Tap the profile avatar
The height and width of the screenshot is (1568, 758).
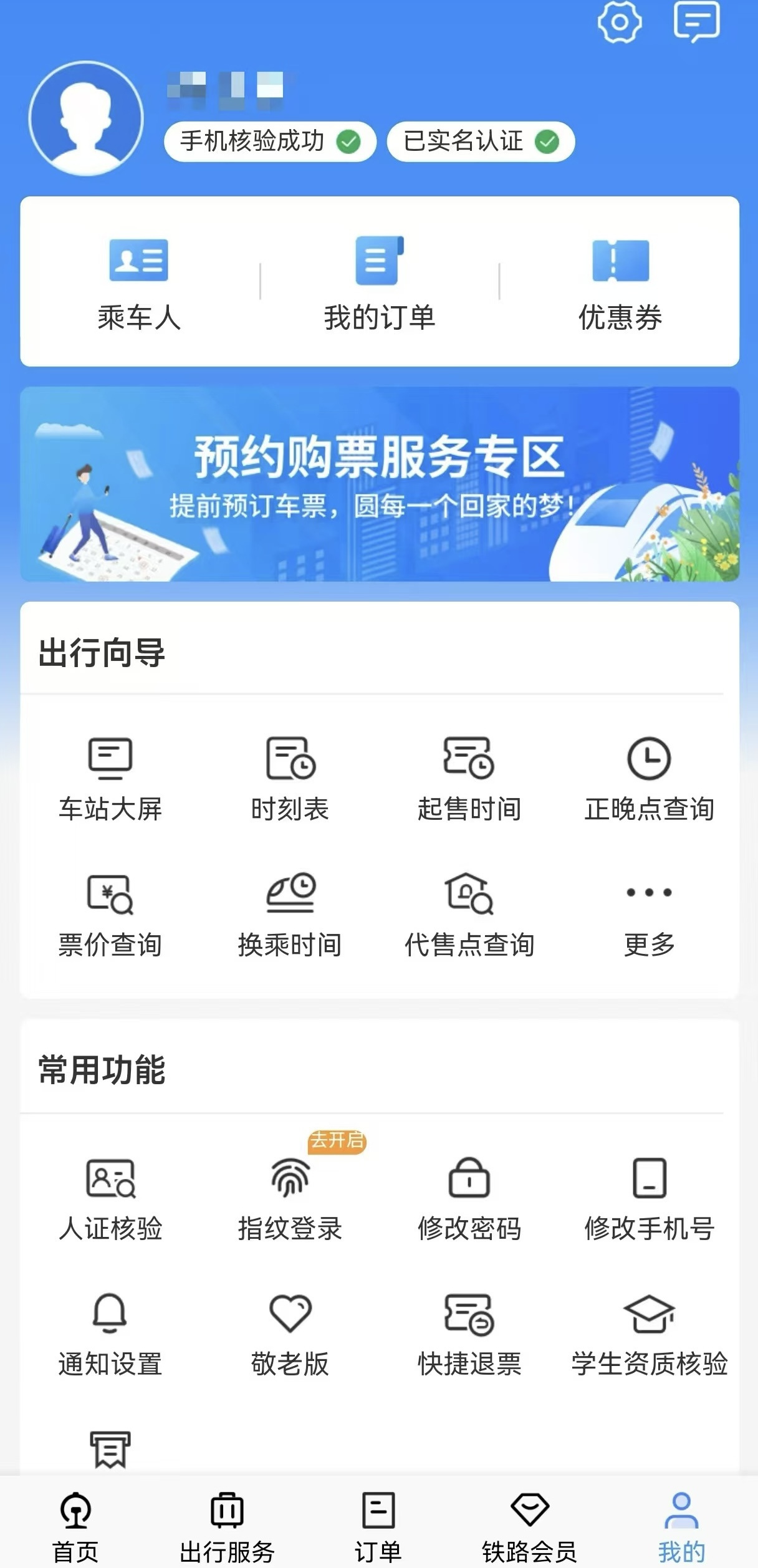86,118
